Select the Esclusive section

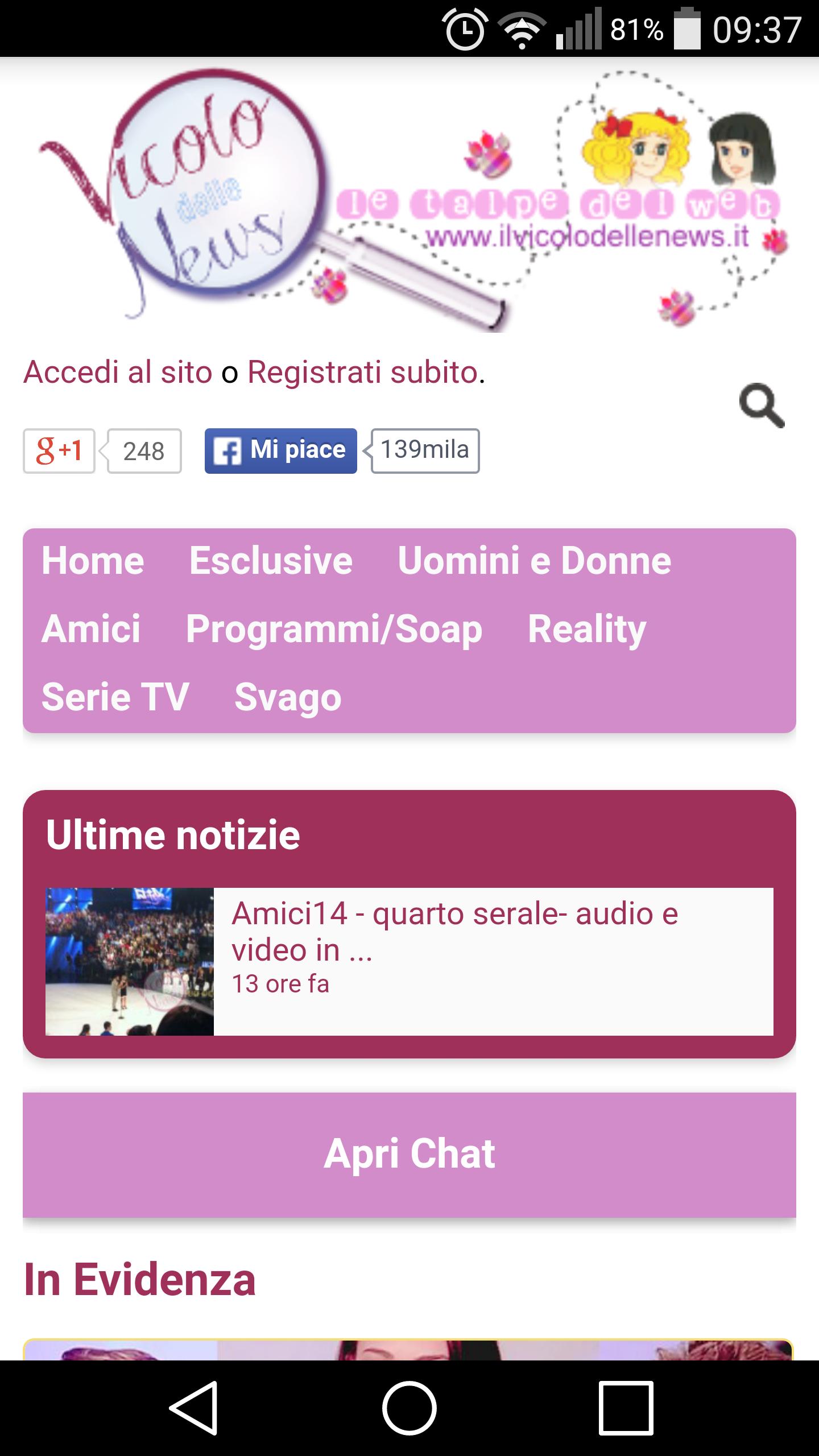[270, 560]
